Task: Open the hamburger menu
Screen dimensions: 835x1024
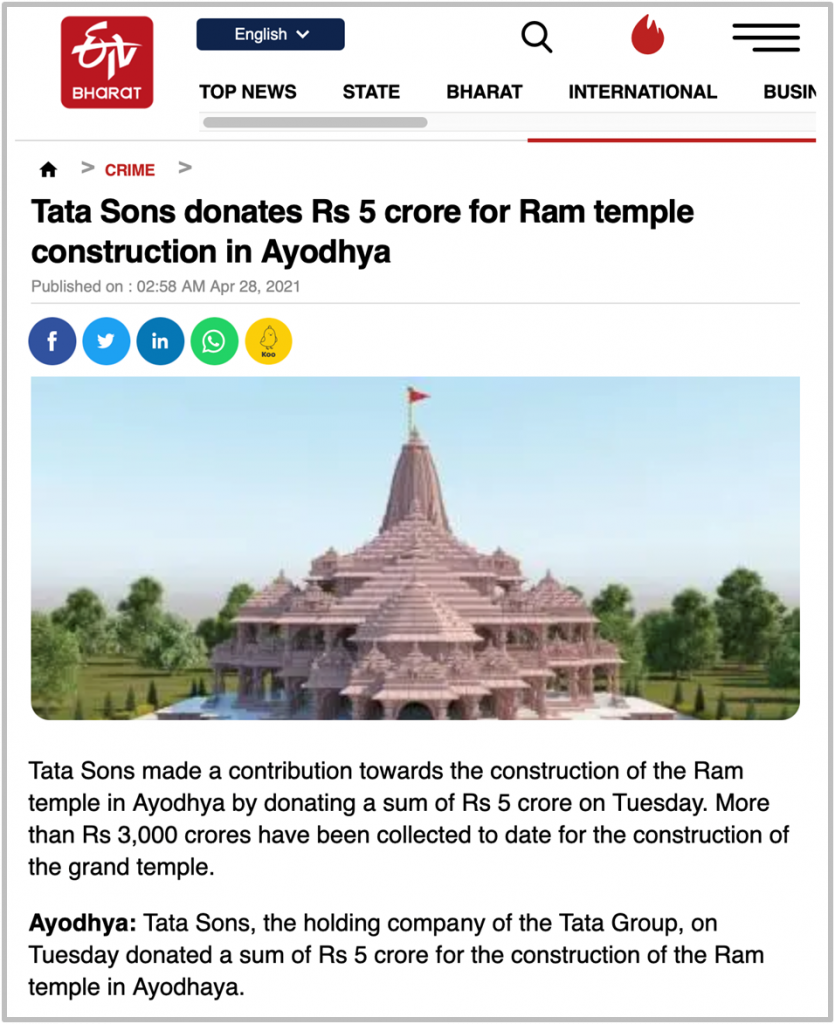Action: 766,37
